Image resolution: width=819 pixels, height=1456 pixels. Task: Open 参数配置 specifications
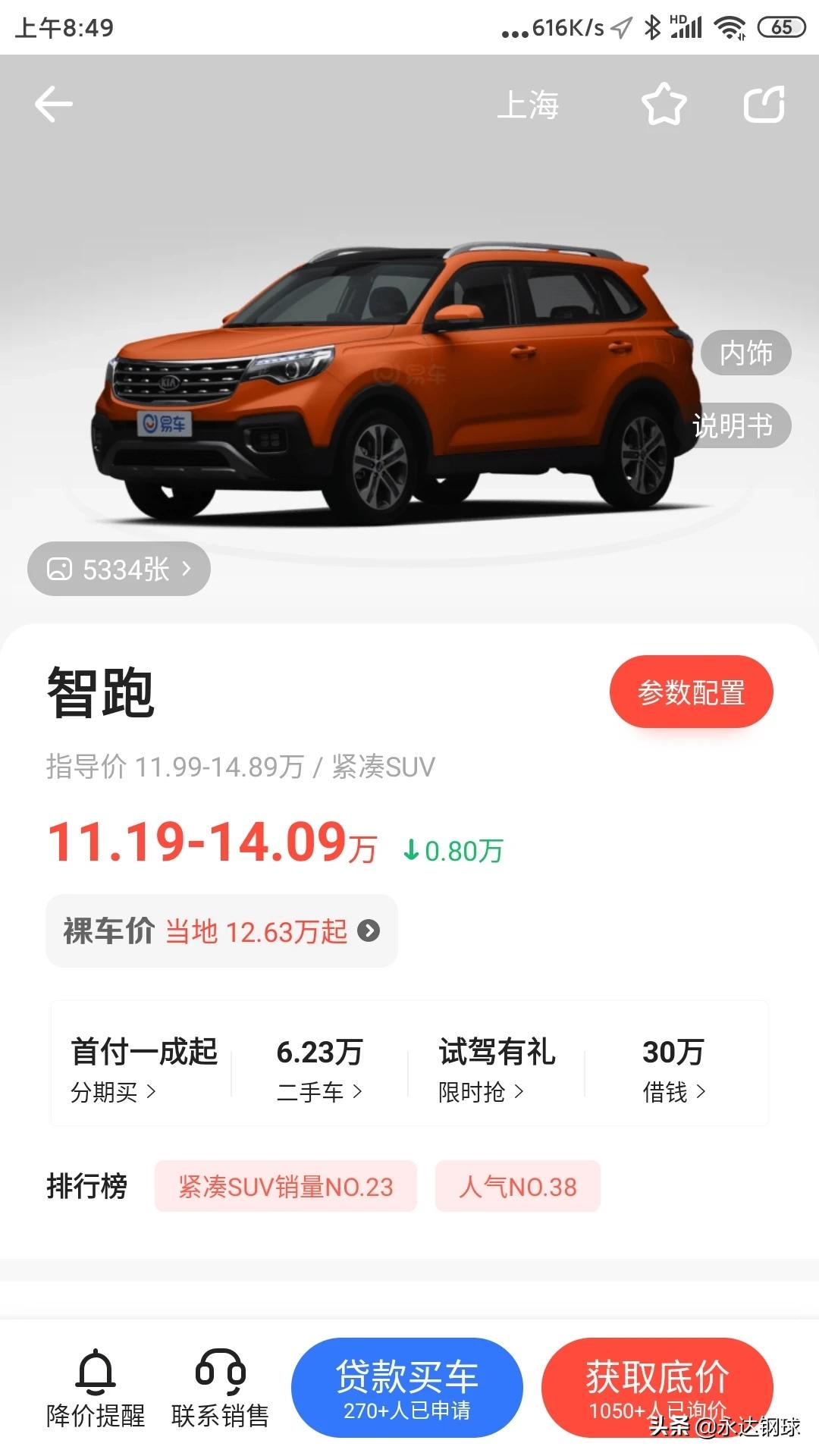pyautogui.click(x=691, y=692)
